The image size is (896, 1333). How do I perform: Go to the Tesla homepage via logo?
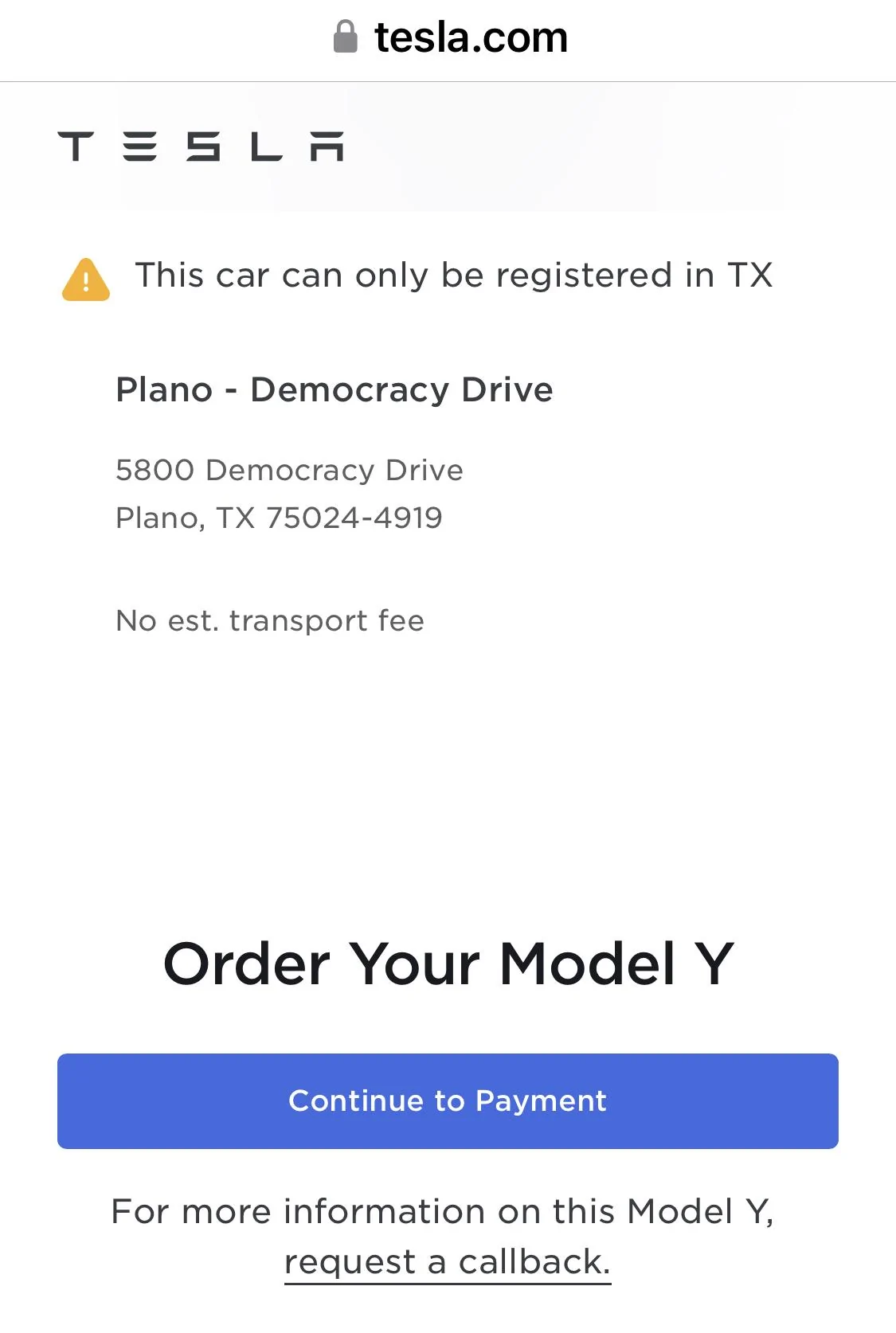pos(201,147)
